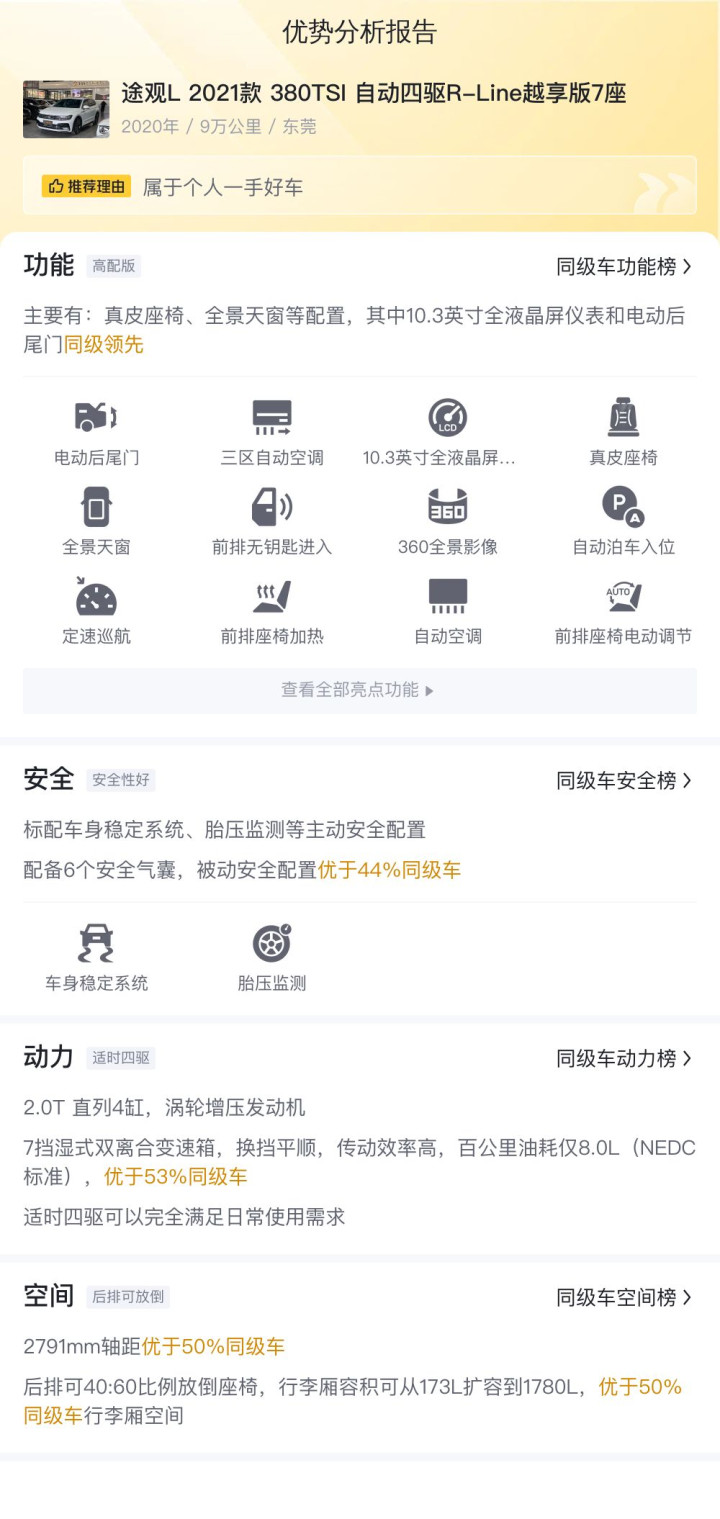
Task: Open the 同级车动力榜 ranking link
Action: click(x=624, y=1058)
